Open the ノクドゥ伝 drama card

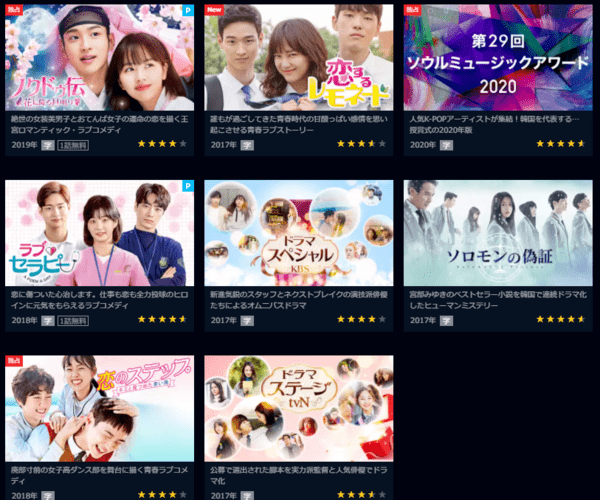pos(99,57)
